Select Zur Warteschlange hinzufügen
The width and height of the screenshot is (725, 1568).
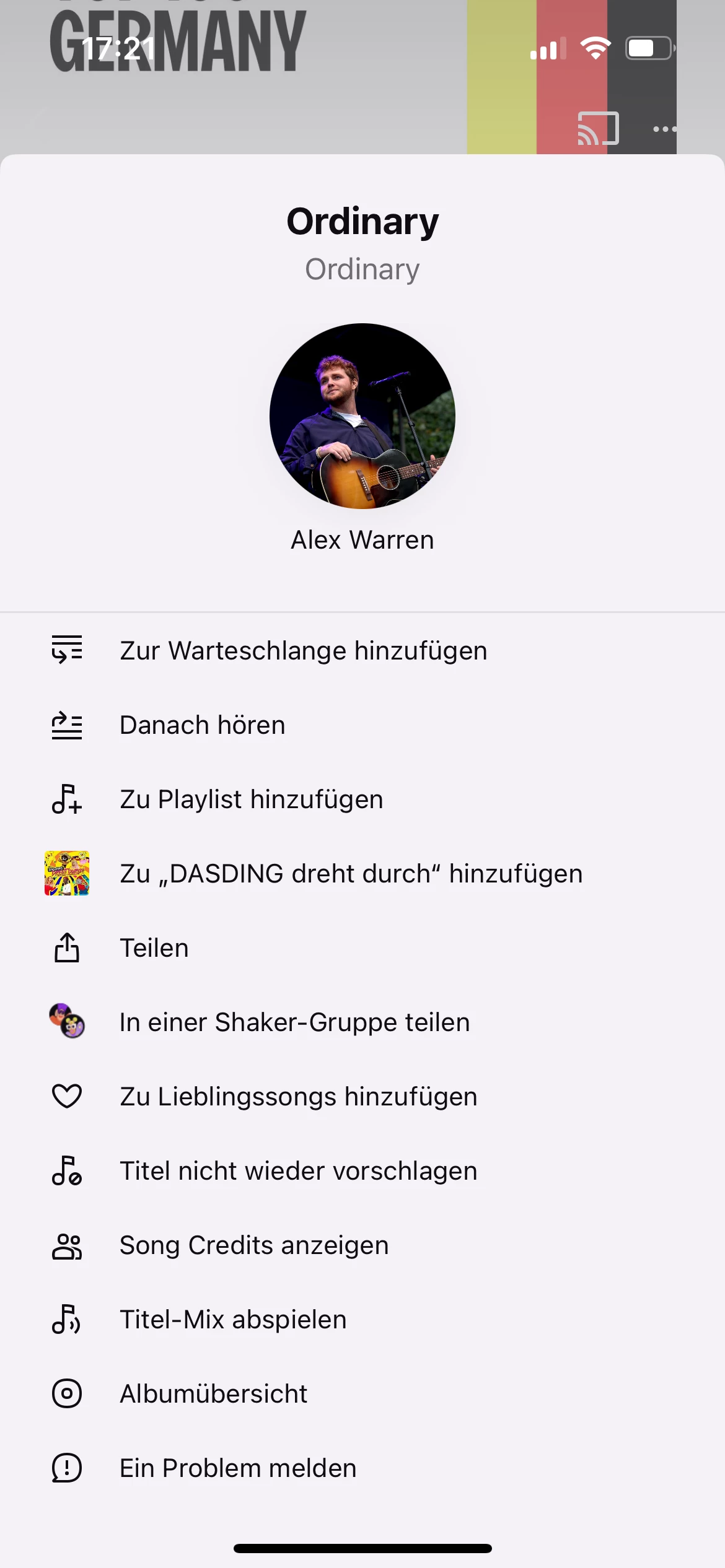pyautogui.click(x=303, y=651)
